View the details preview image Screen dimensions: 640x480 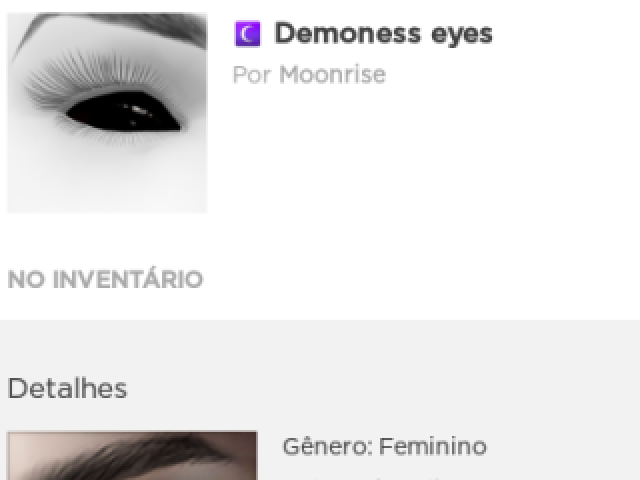click(131, 456)
